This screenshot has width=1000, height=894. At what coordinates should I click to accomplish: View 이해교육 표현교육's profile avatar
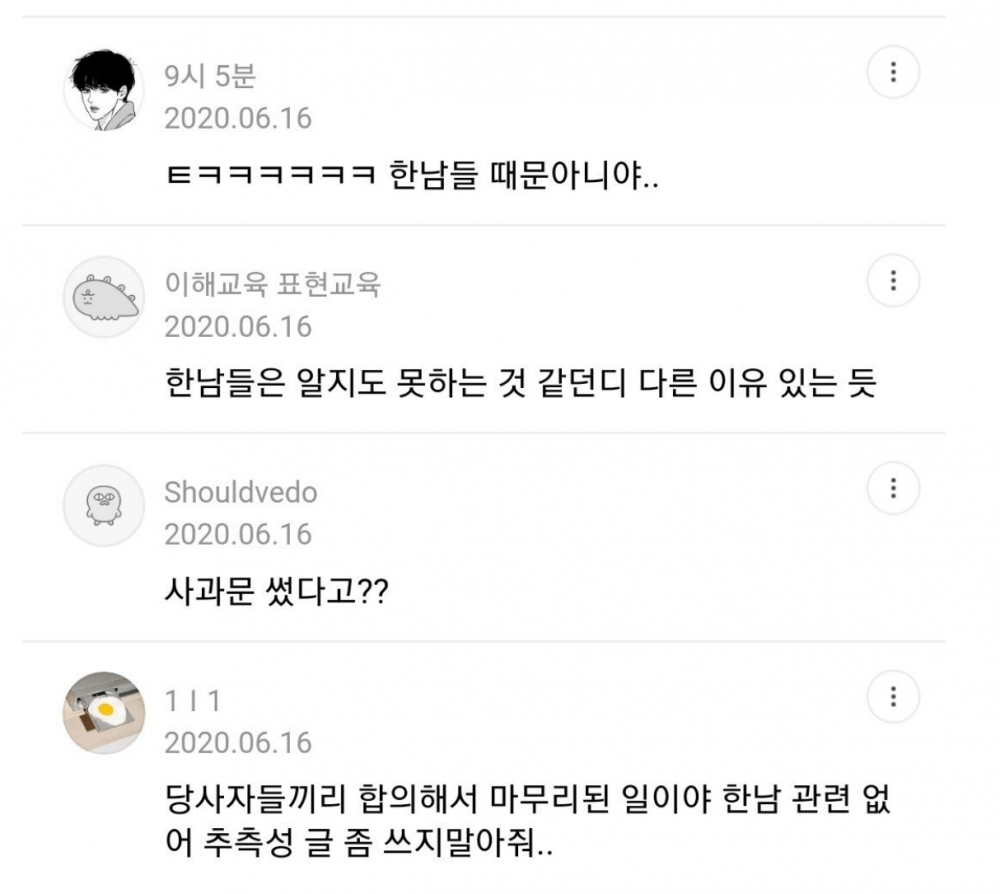click(104, 298)
